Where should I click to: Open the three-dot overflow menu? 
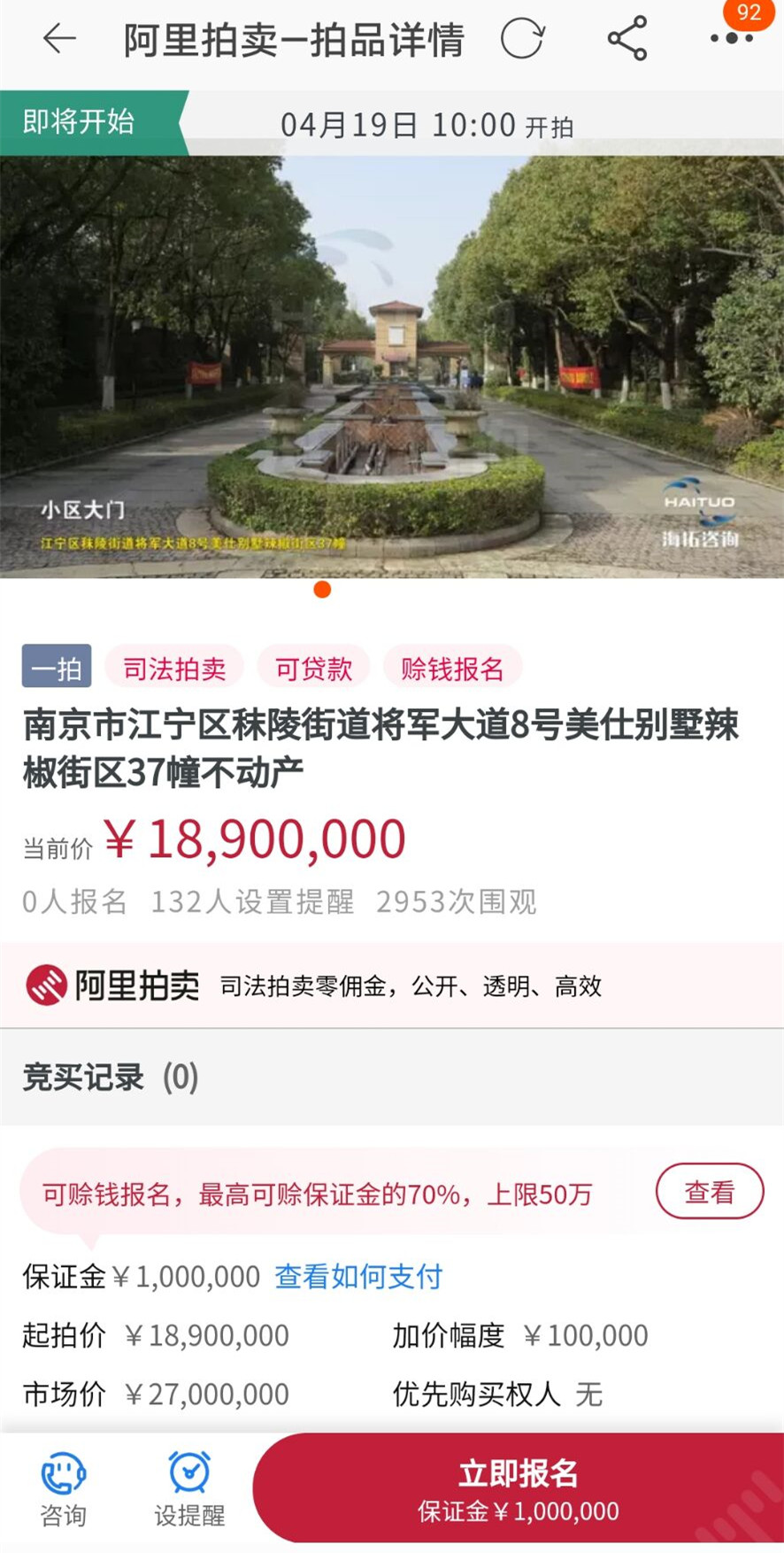tap(731, 39)
